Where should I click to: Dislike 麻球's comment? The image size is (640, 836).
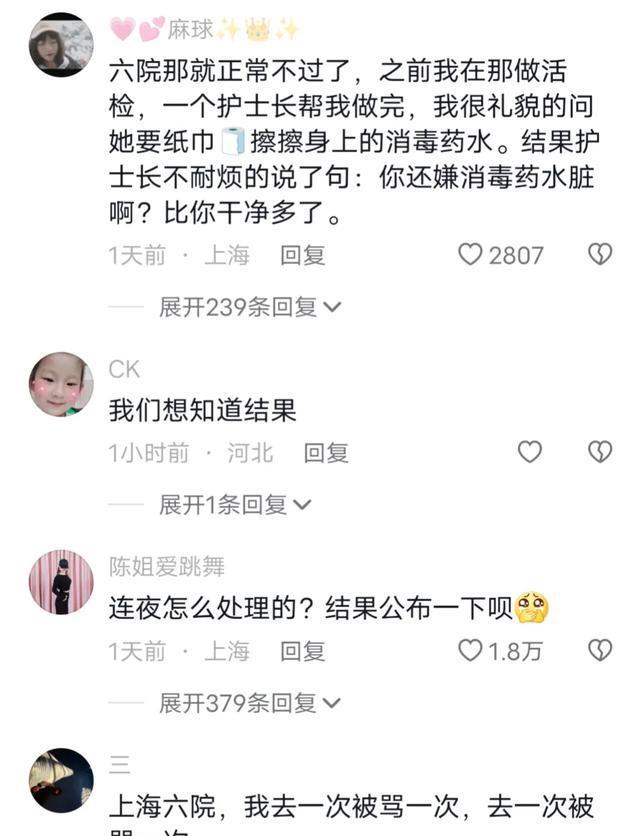tap(599, 255)
